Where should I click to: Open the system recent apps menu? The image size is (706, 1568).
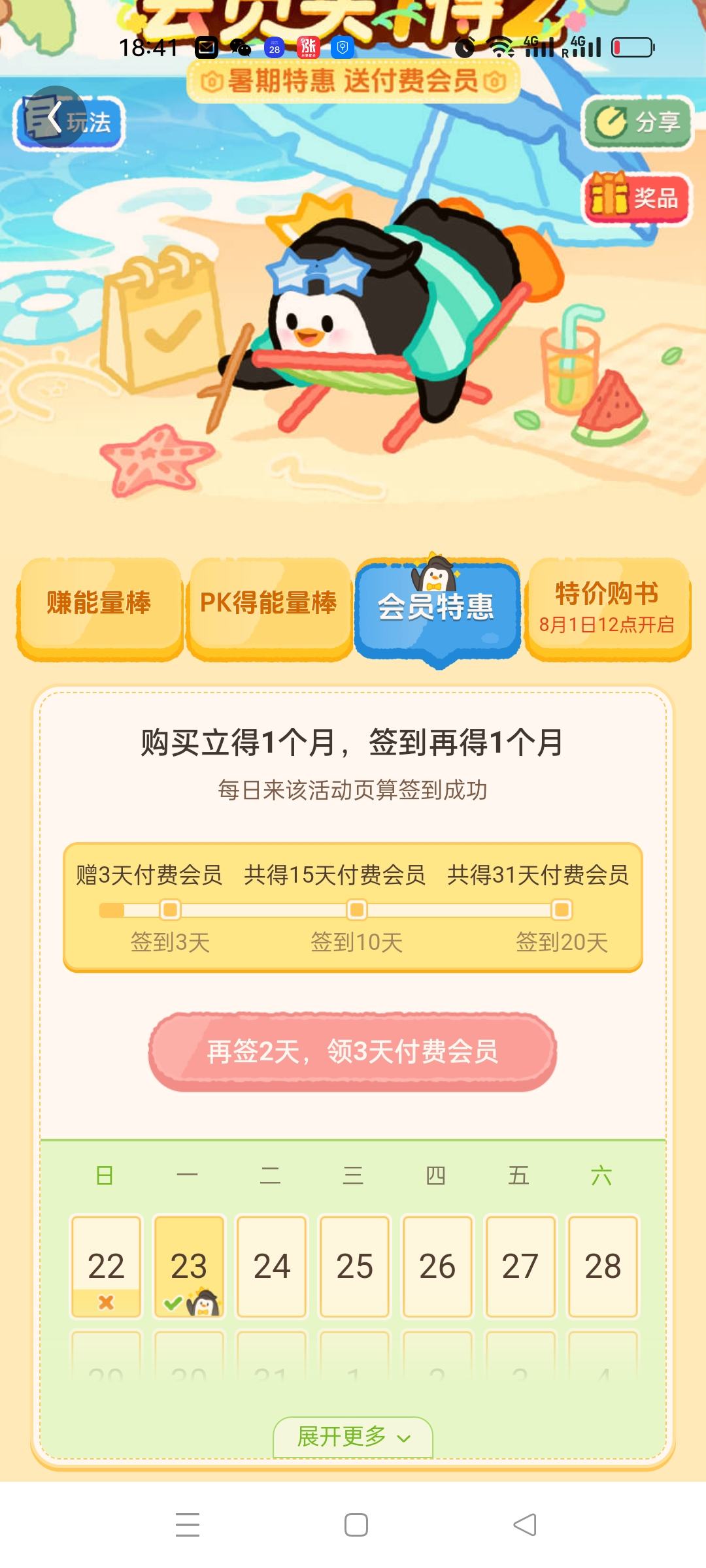coord(188,1524)
